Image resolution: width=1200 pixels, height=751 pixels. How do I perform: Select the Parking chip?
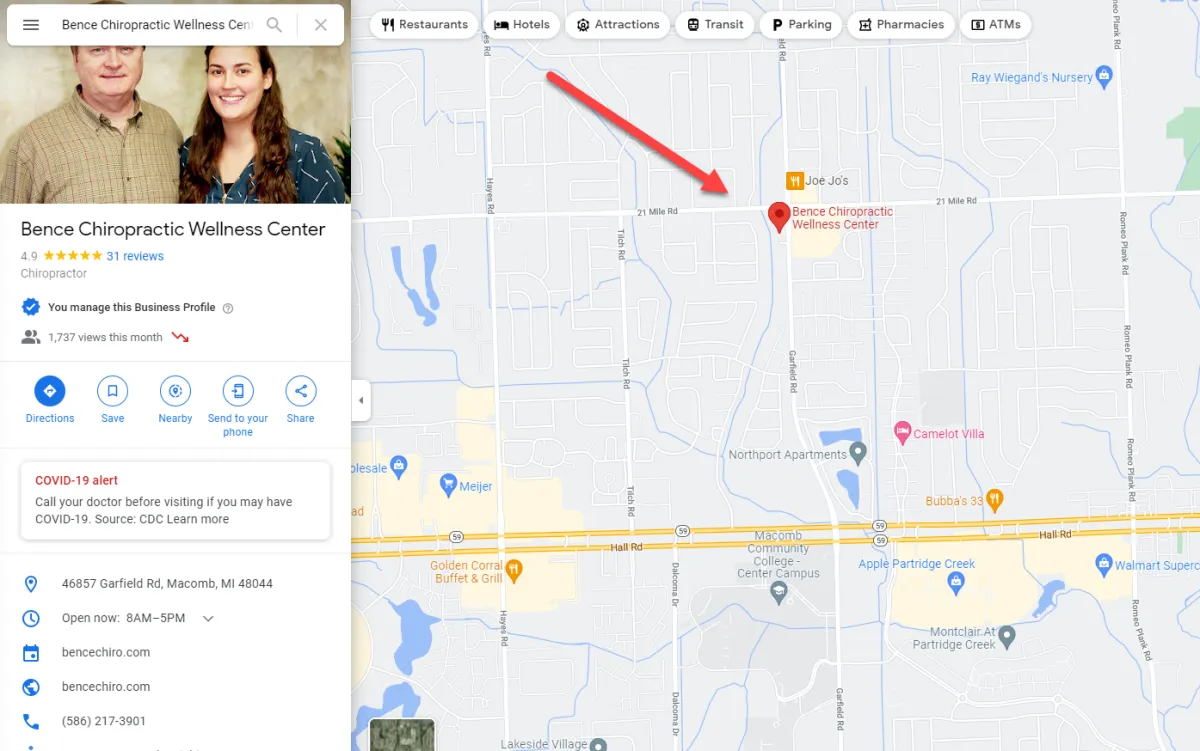tap(802, 25)
